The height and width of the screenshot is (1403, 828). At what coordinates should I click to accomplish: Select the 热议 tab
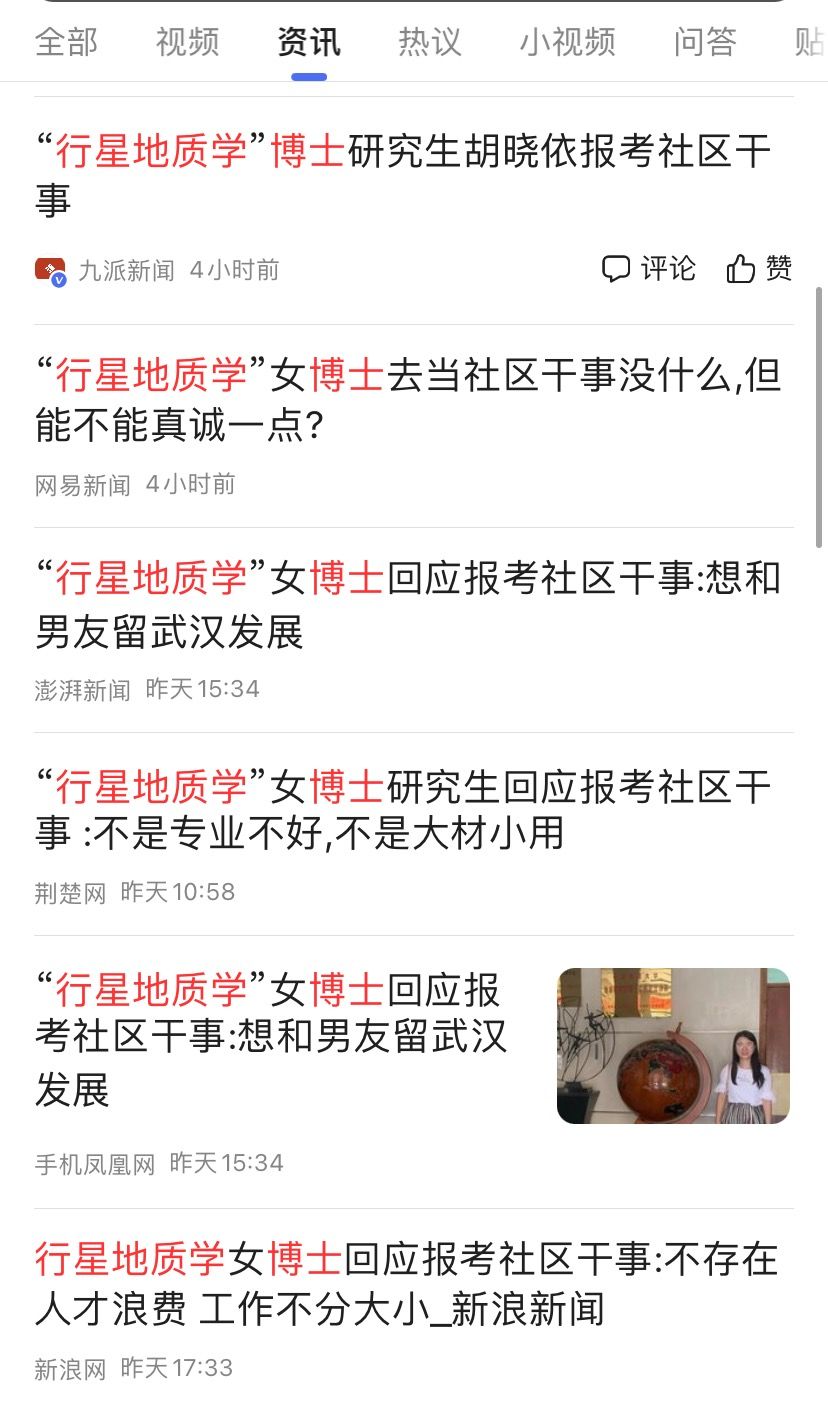pyautogui.click(x=430, y=42)
